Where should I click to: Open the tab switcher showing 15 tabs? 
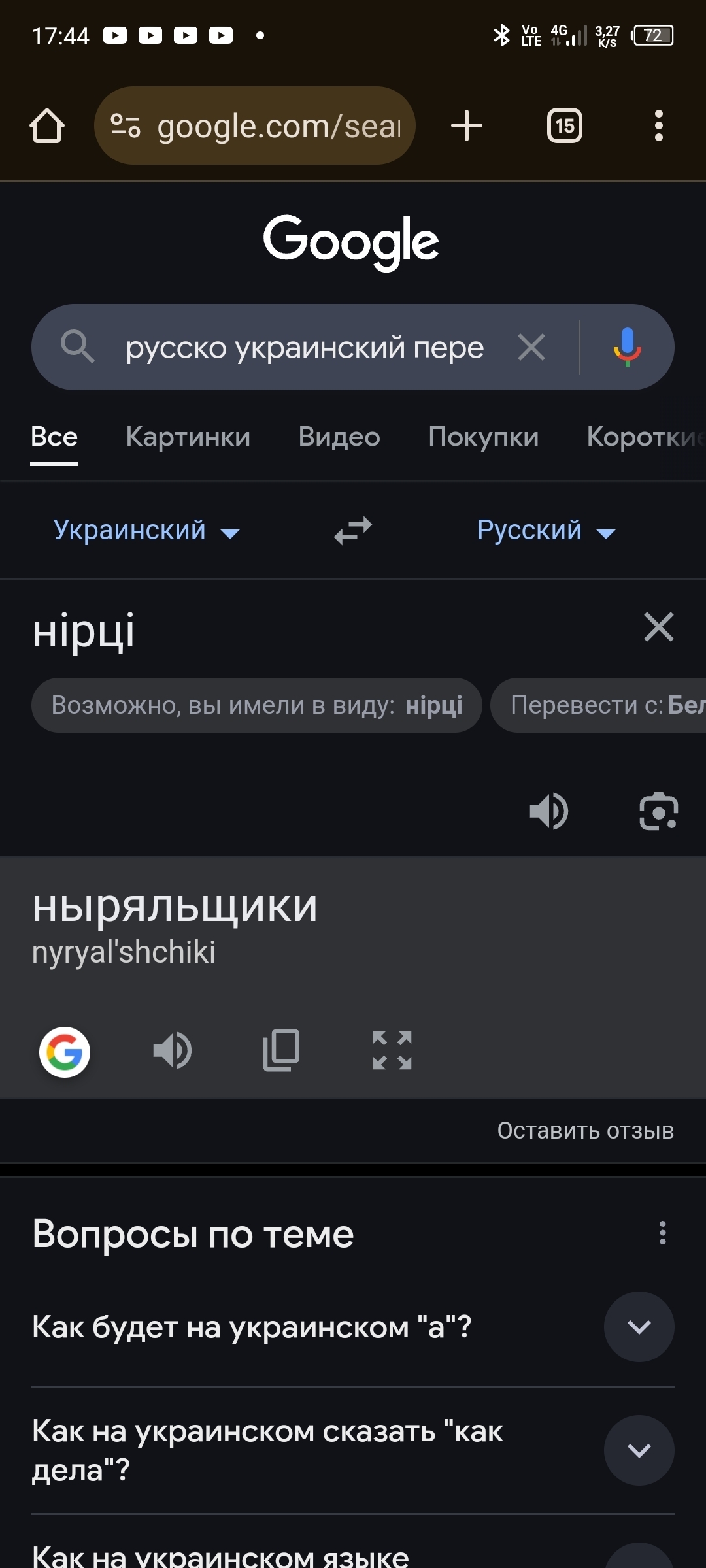(x=564, y=125)
